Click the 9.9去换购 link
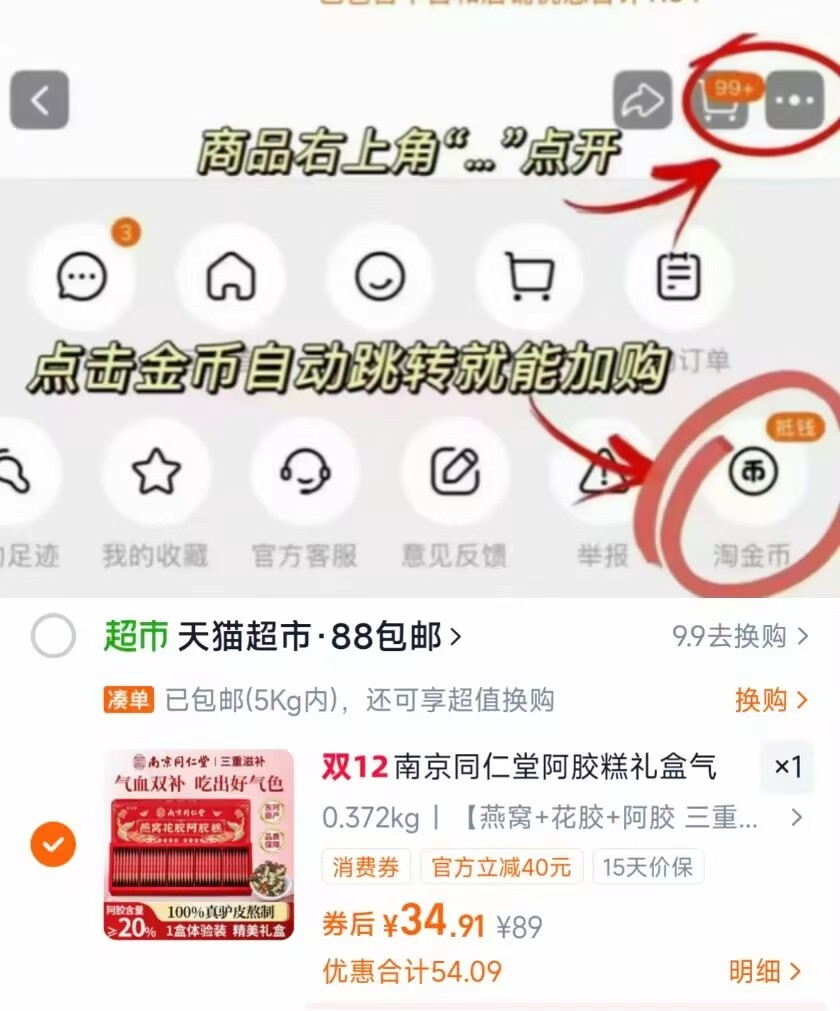The width and height of the screenshot is (840, 1011). (730, 634)
